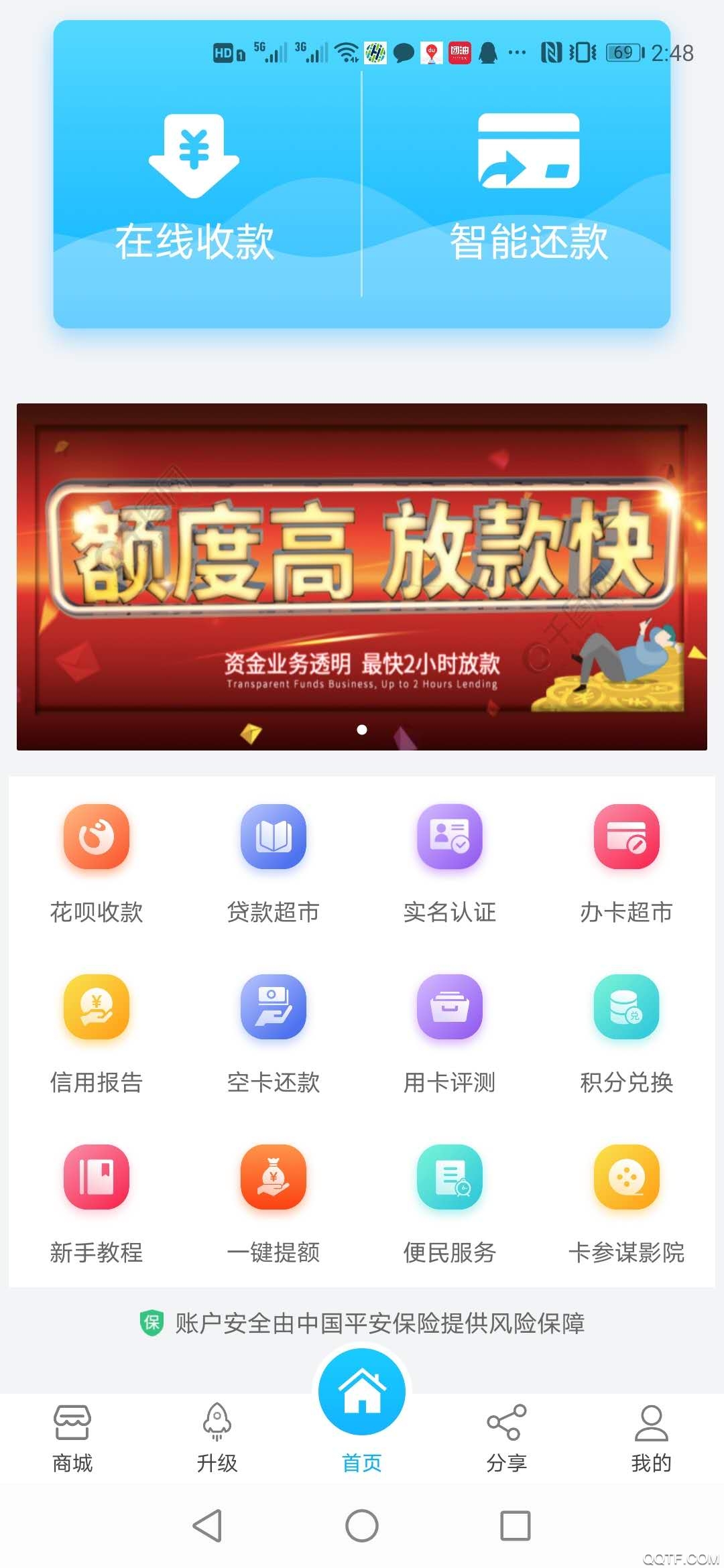Switch to the 商城 tab
Image resolution: width=724 pixels, height=1568 pixels.
pyautogui.click(x=72, y=1438)
